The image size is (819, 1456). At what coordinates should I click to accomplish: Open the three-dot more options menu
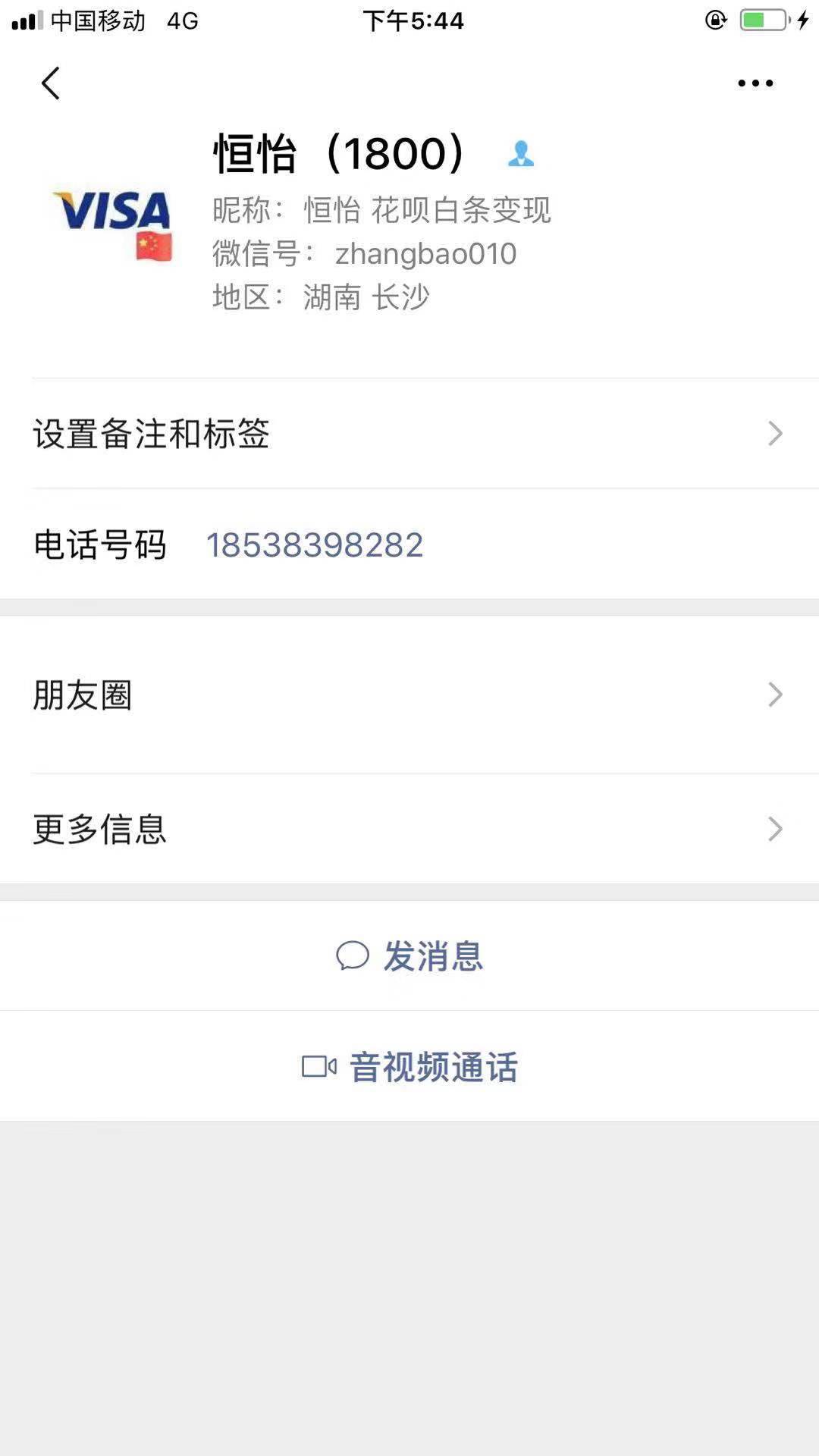755,83
